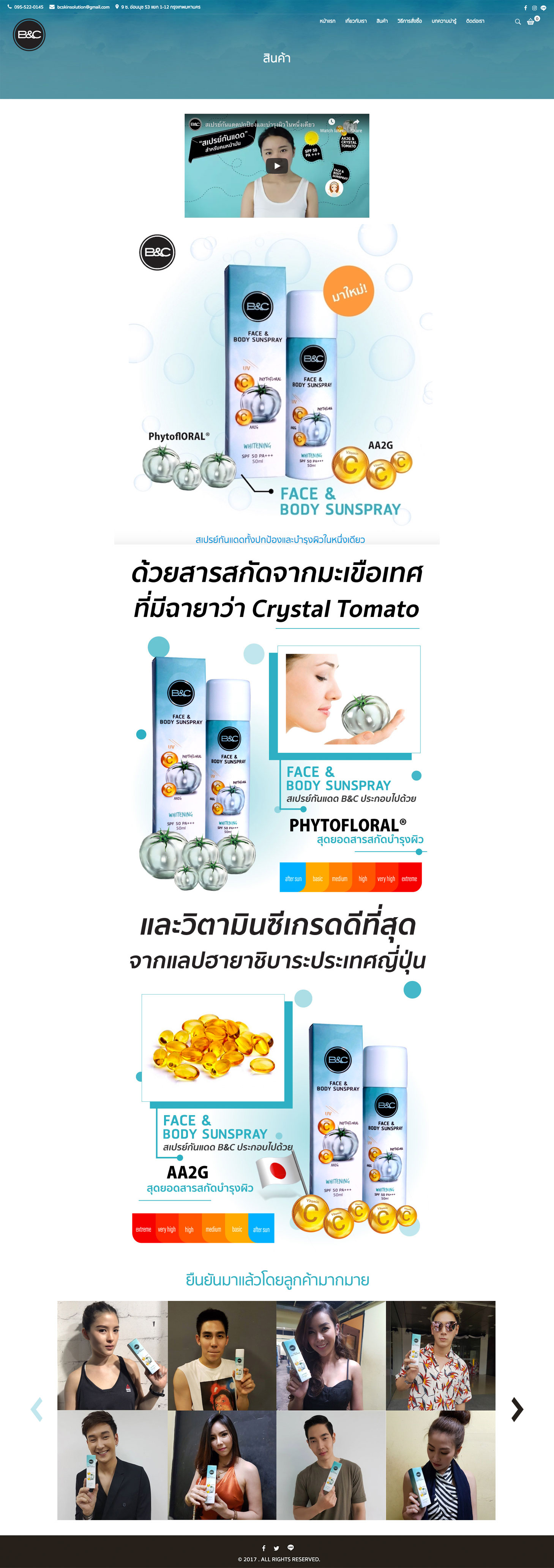Open the search icon in header

tap(518, 21)
